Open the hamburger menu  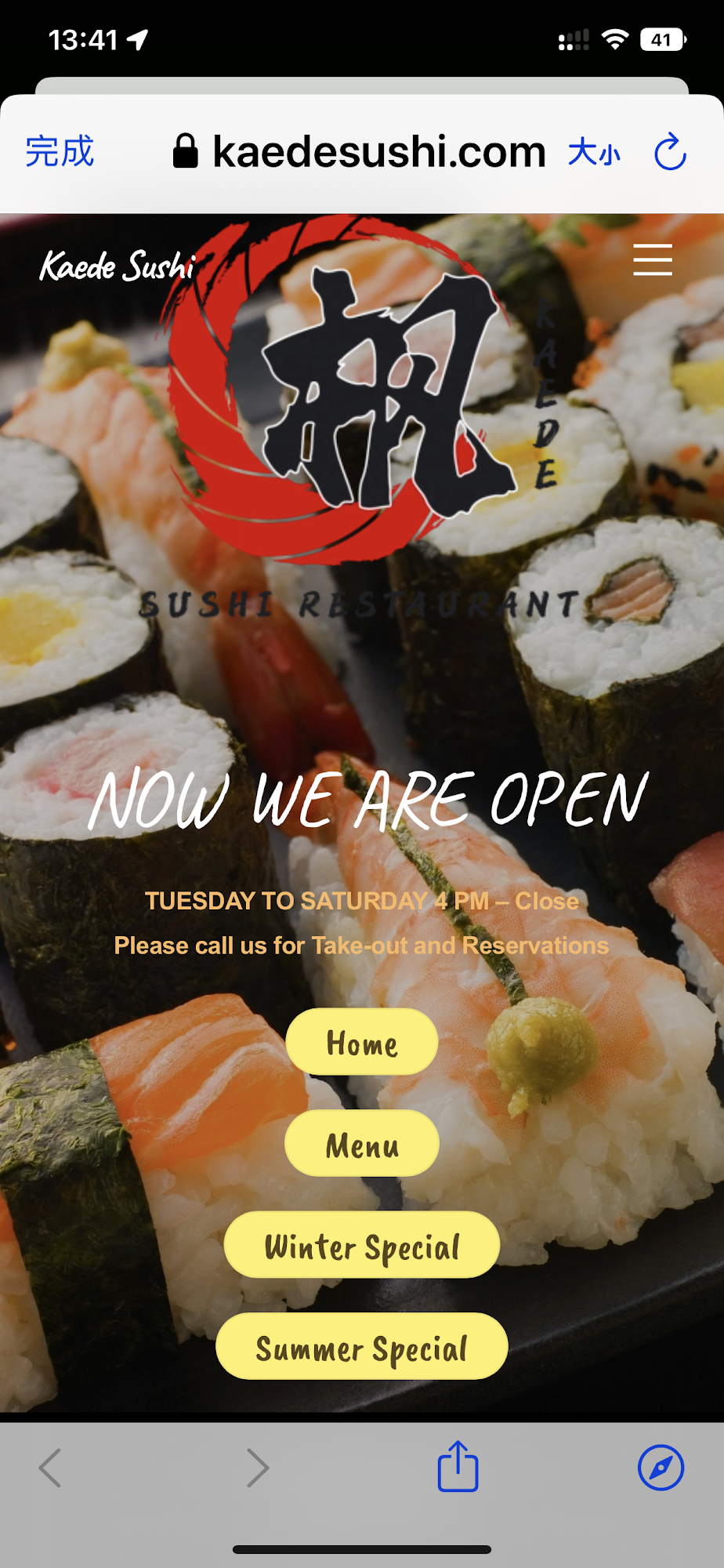(653, 260)
